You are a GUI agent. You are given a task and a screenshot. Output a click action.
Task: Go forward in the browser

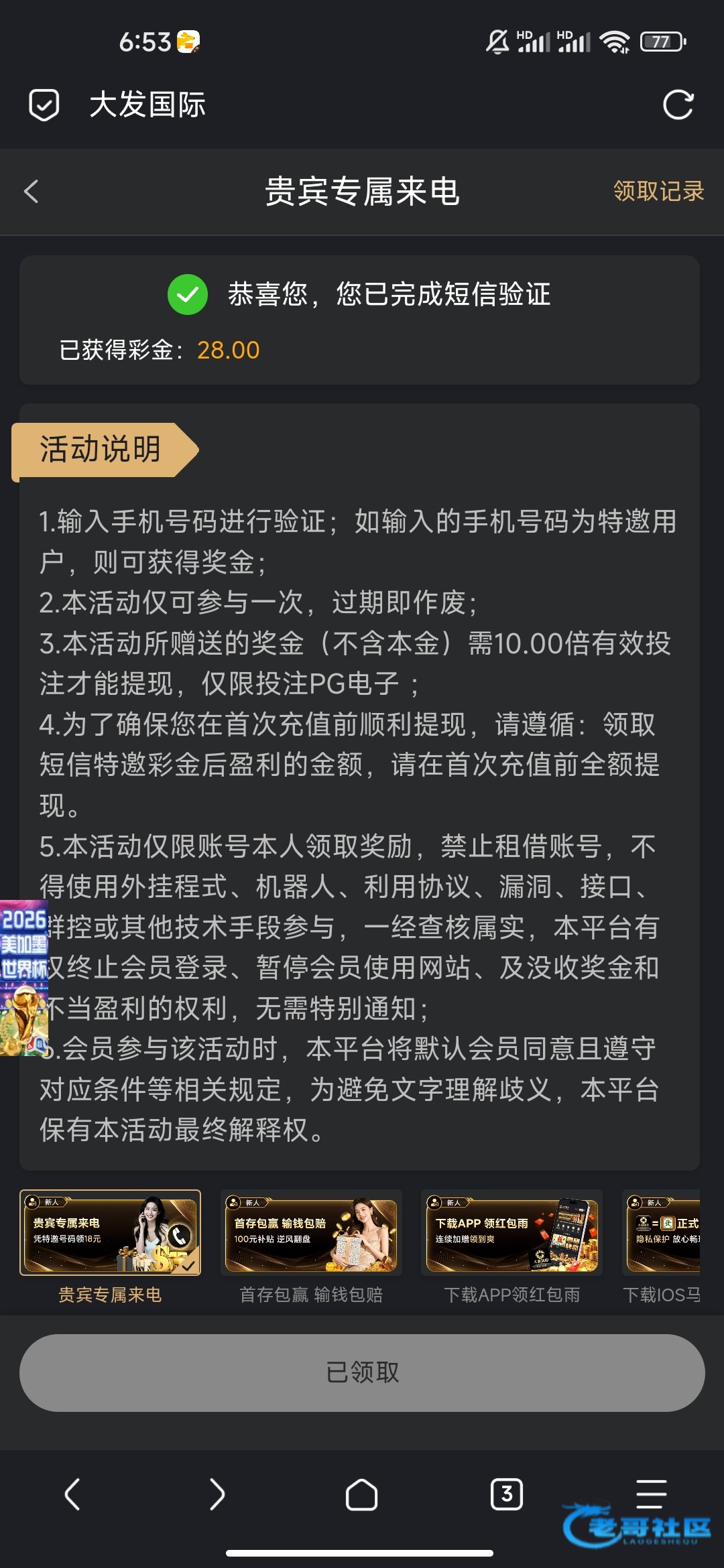click(217, 1494)
